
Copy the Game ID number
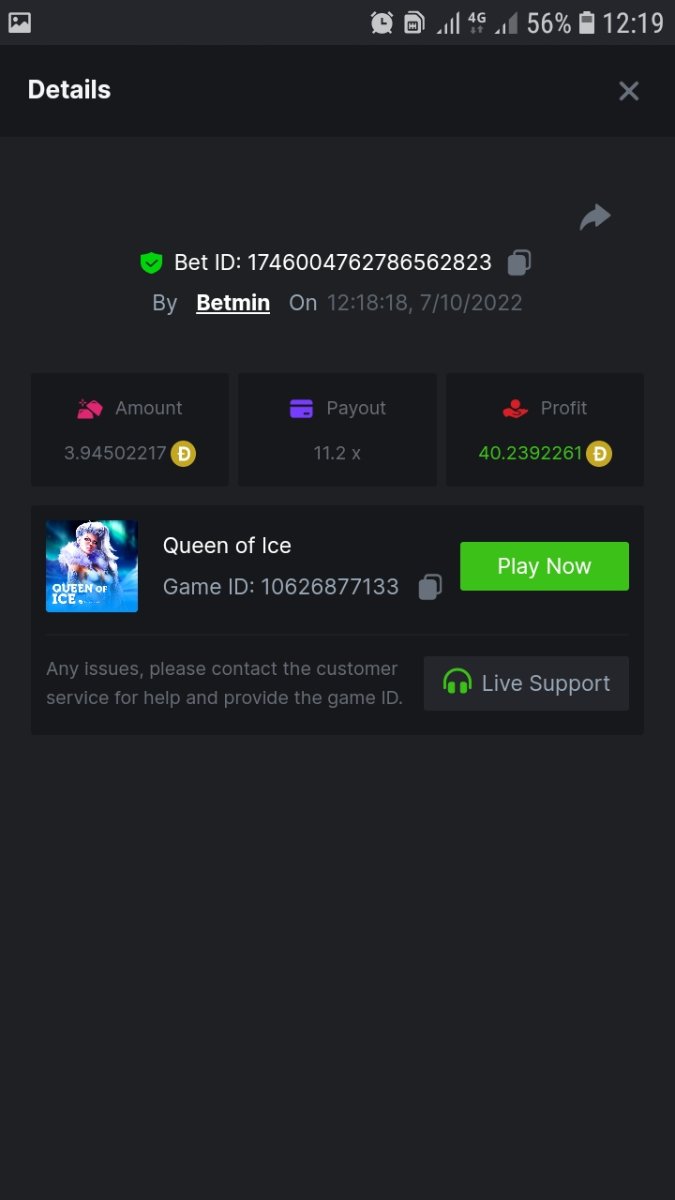coord(430,587)
